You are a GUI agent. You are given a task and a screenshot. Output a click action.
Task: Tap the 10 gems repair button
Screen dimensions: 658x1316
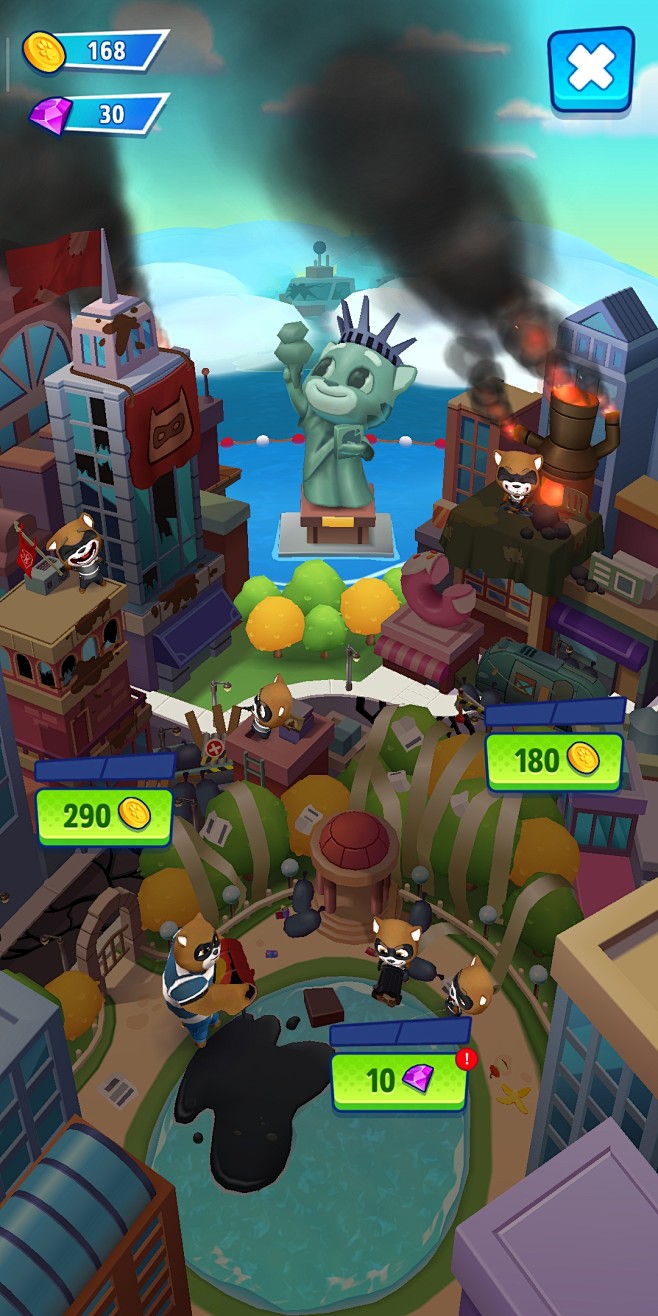coord(399,1080)
